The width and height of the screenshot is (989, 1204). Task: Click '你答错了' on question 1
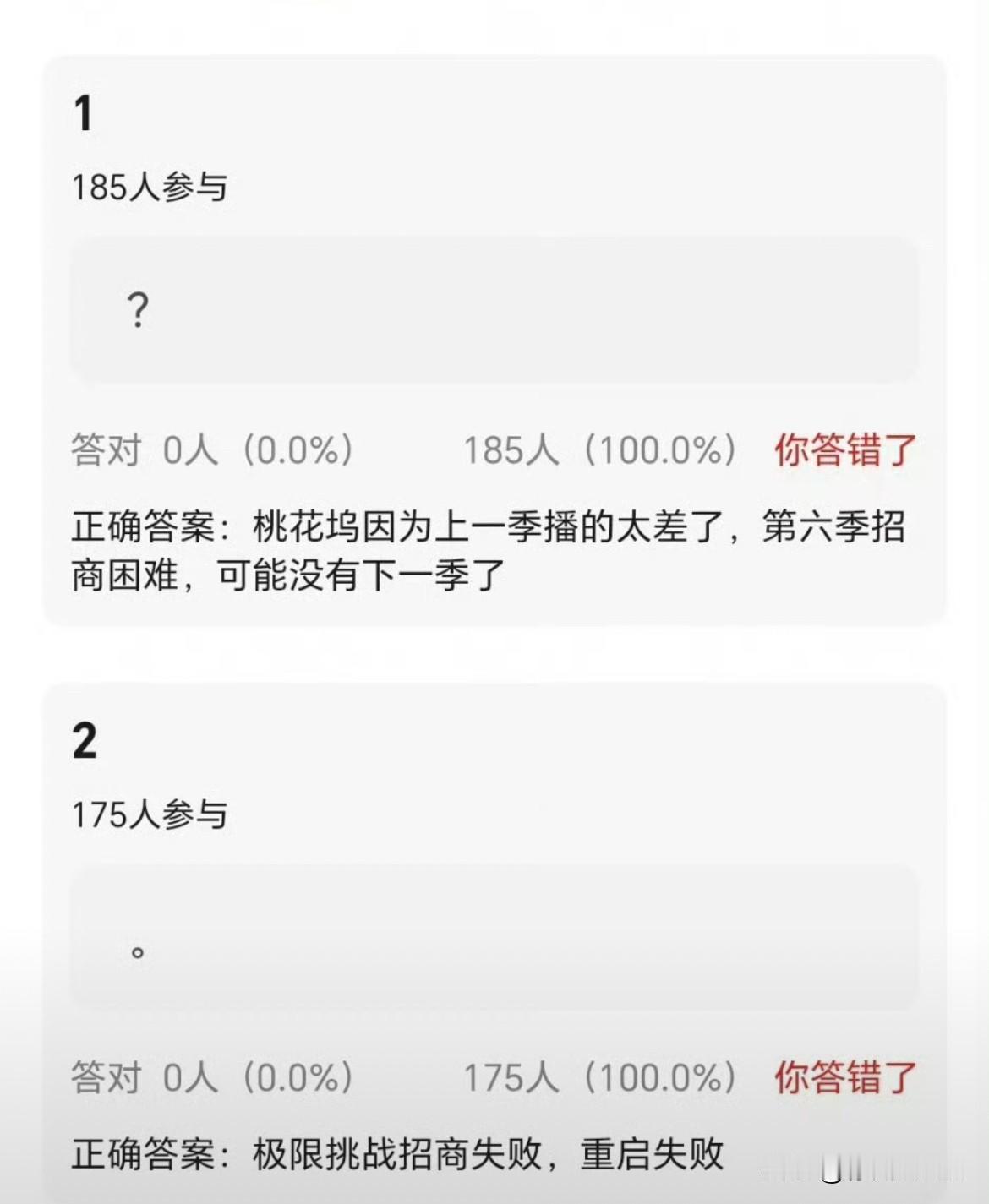843,450
